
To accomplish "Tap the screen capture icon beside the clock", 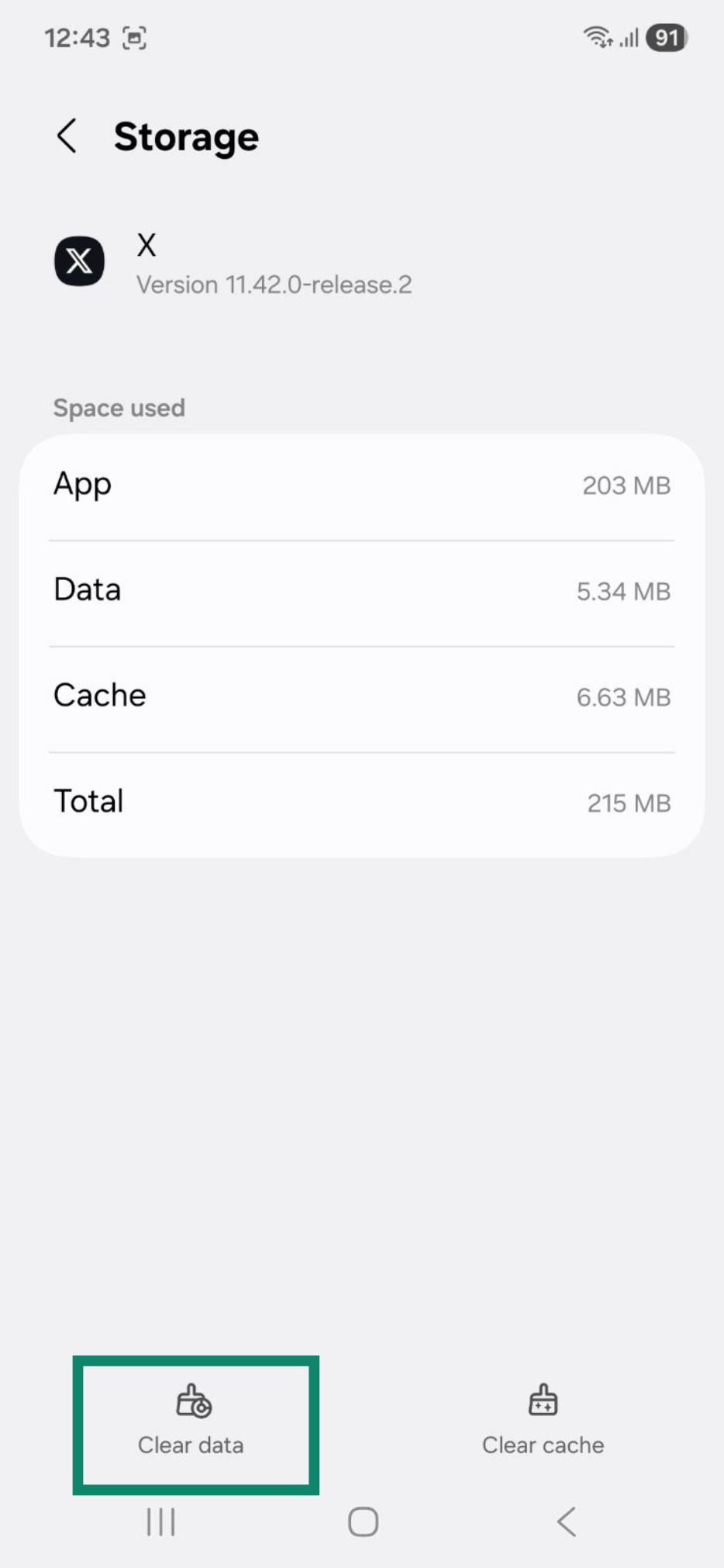I will click(135, 37).
